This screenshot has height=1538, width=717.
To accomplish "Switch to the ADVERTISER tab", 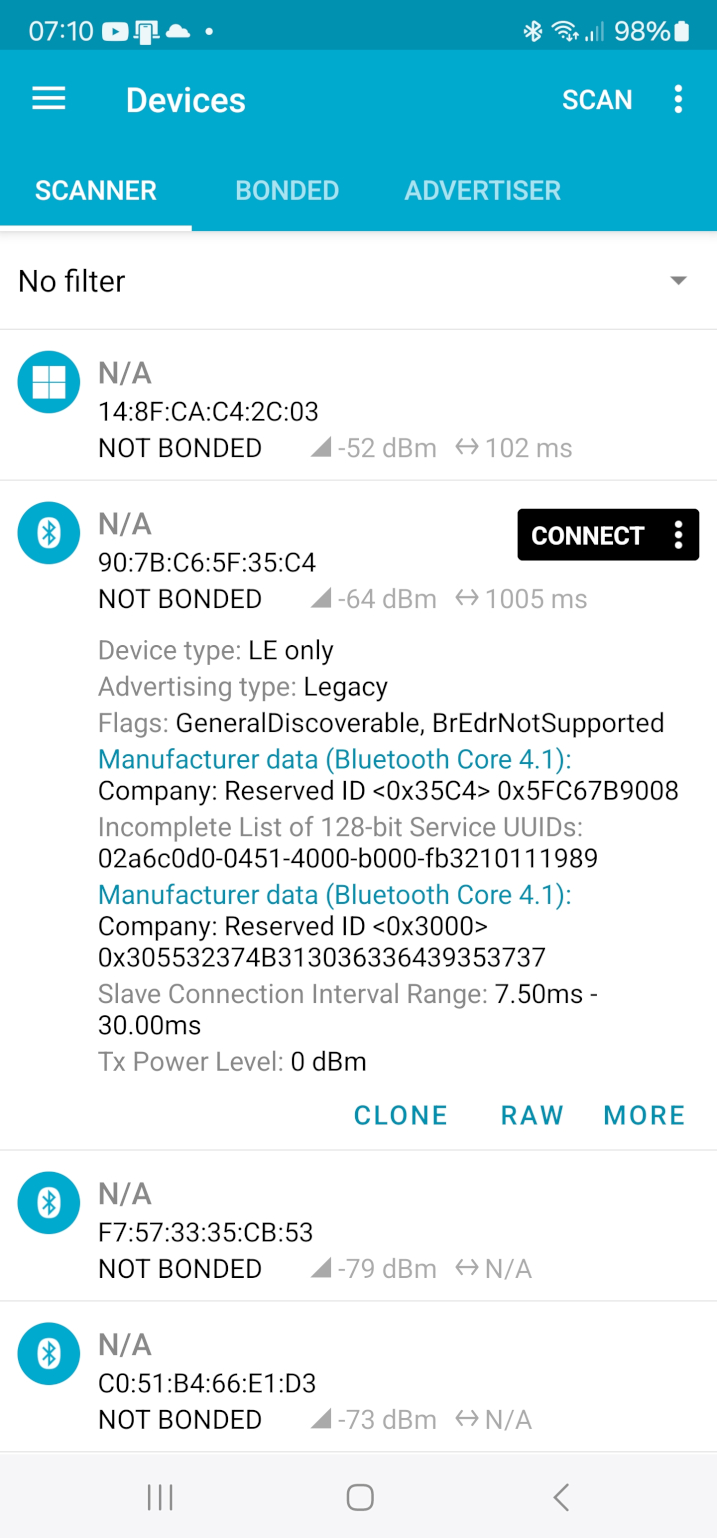I will click(x=482, y=190).
